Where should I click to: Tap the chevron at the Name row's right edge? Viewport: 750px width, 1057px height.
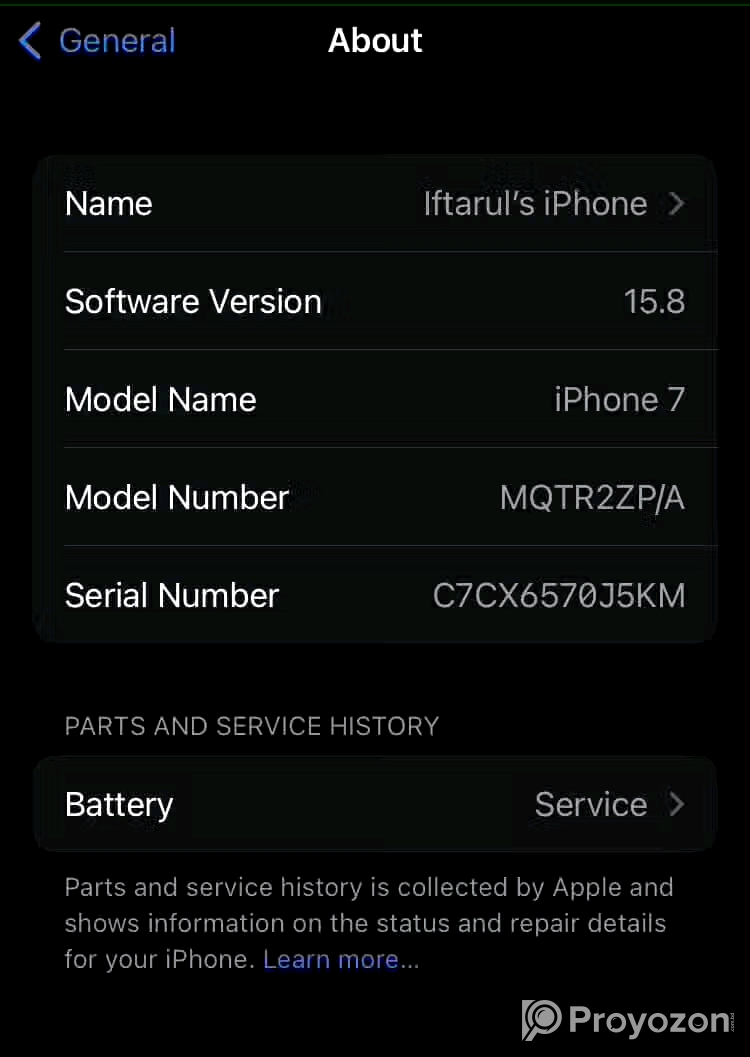coord(676,203)
